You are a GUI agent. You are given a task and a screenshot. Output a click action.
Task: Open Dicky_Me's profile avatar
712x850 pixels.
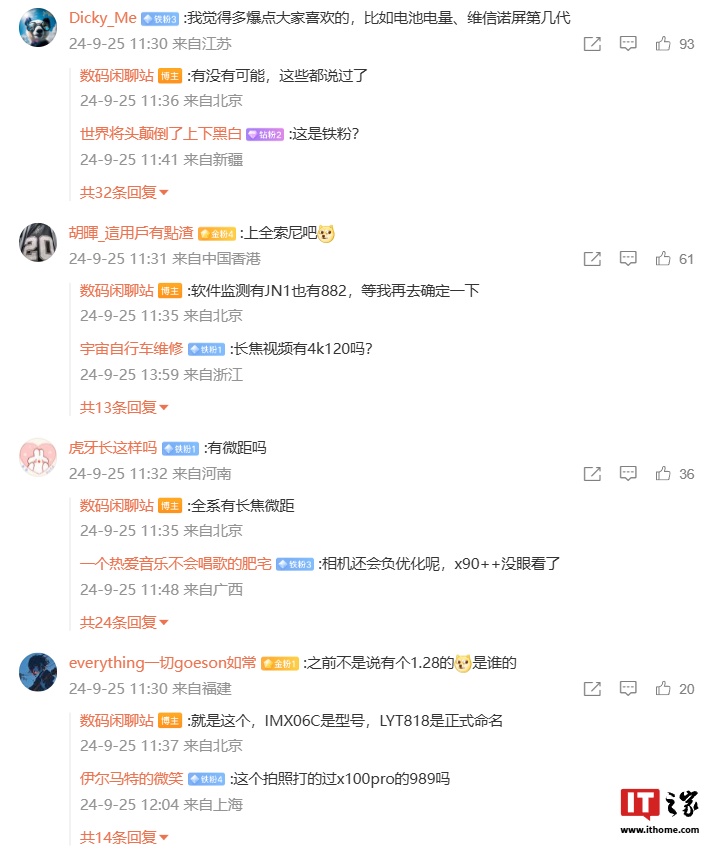point(38,27)
